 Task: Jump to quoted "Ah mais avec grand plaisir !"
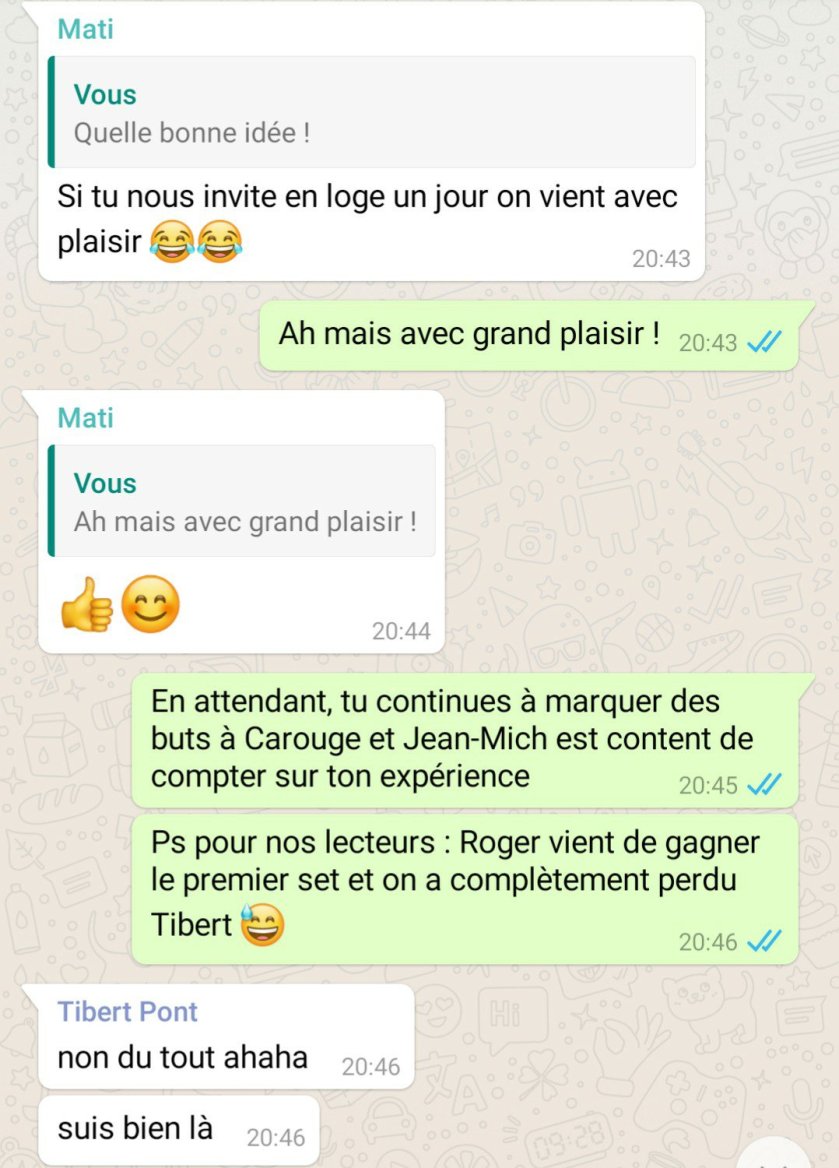coord(241,502)
